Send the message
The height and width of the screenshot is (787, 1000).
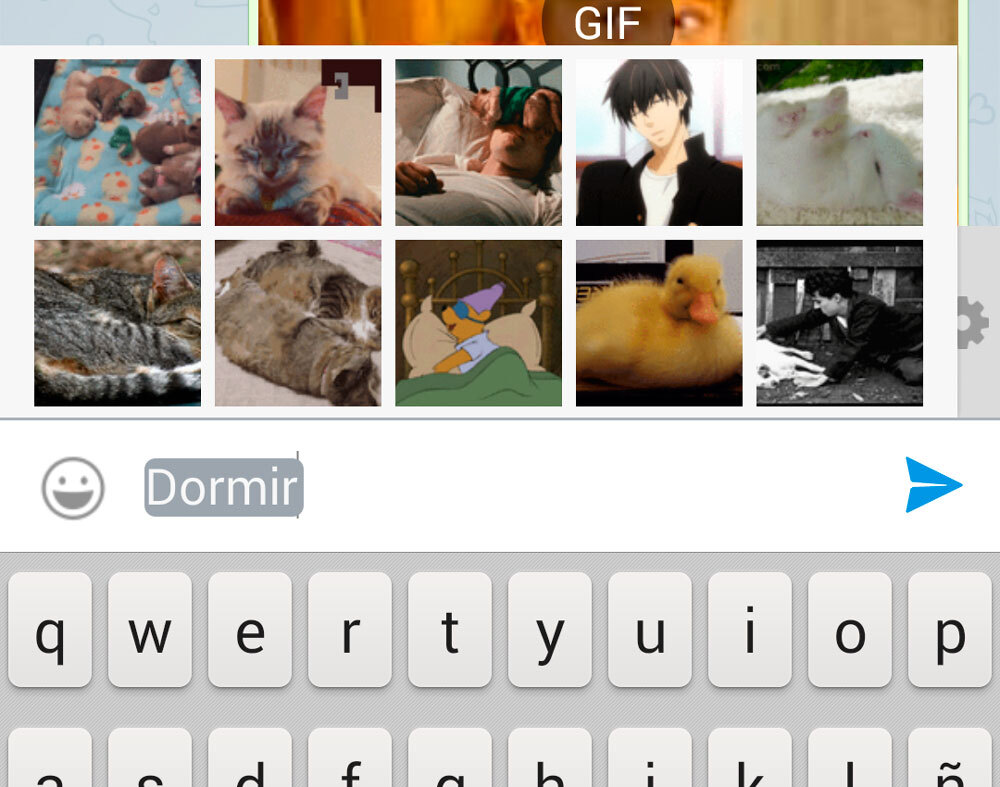click(933, 485)
